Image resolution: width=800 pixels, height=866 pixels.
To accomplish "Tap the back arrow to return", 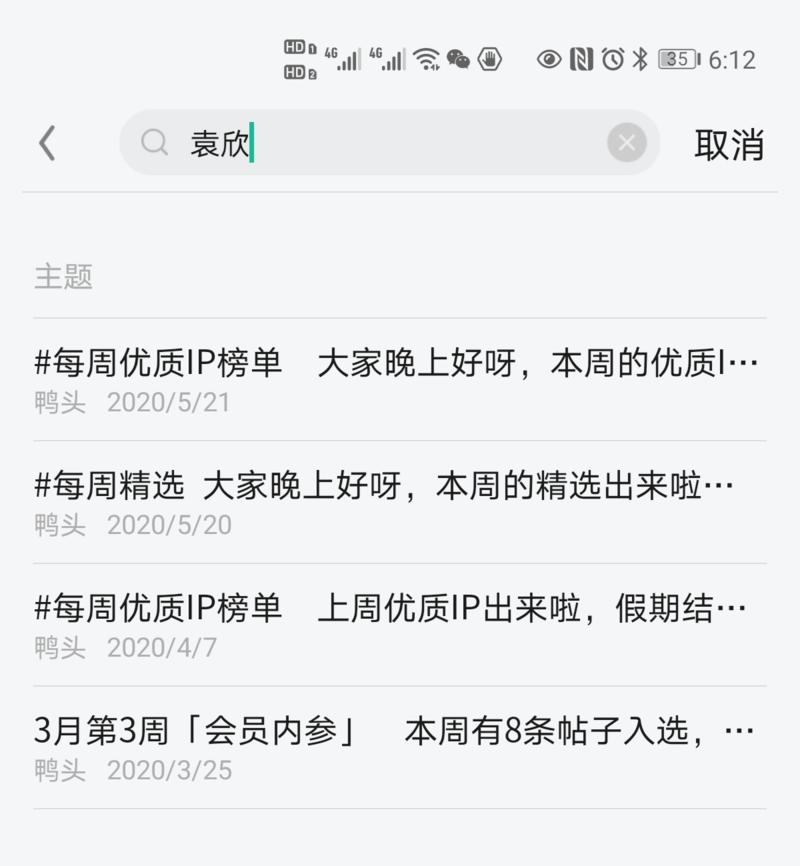I will point(45,143).
